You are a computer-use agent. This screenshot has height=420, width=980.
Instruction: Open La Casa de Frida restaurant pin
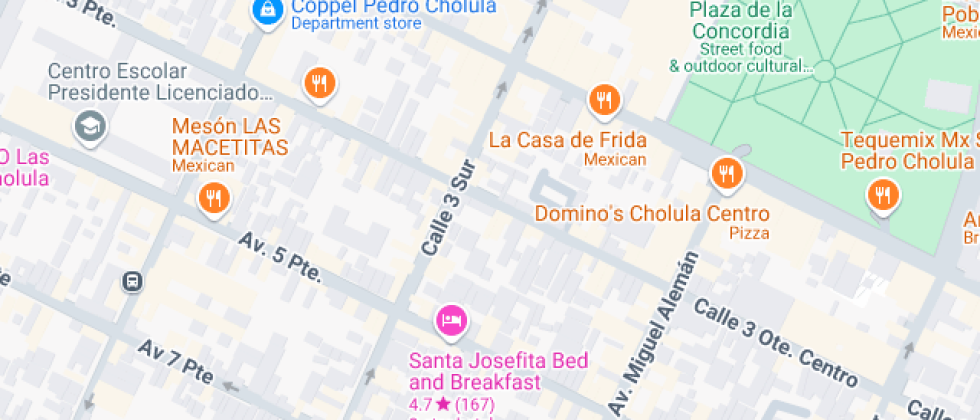(603, 99)
